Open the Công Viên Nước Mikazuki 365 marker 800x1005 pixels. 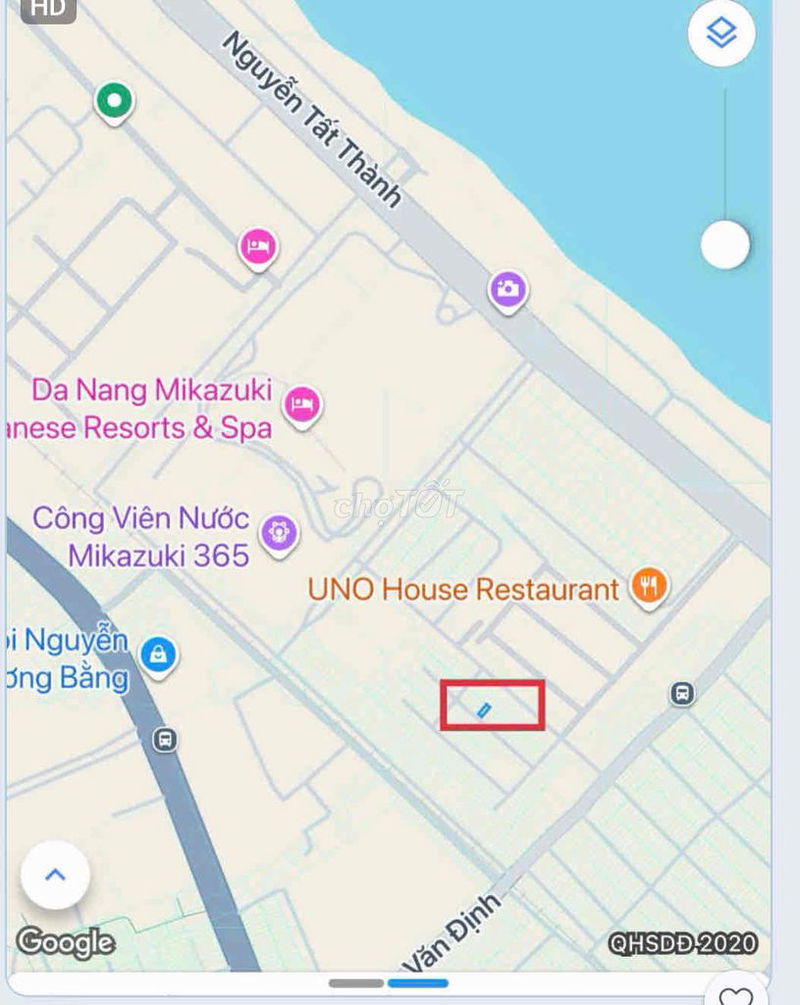coord(279,530)
